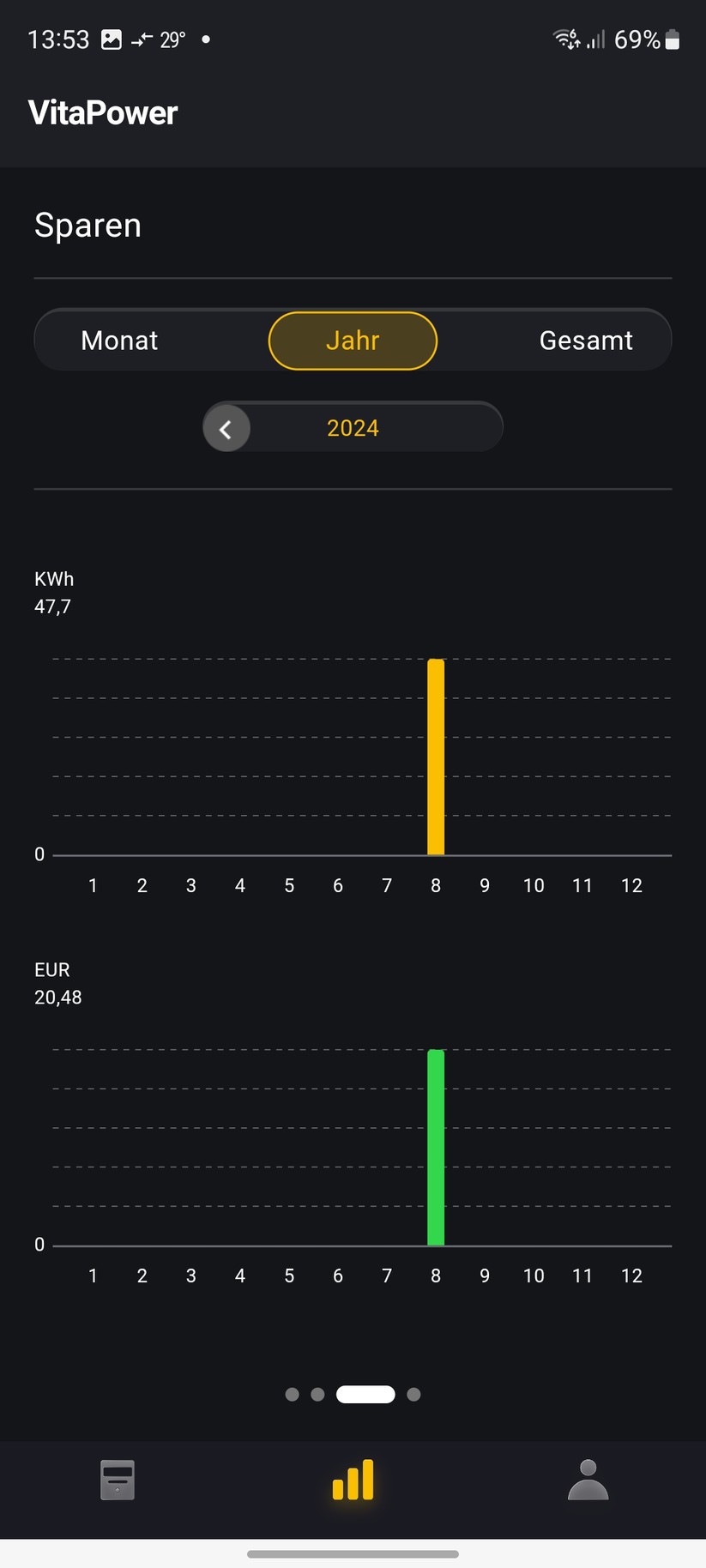Open the statistics tab with bar chart icon
The image size is (706, 1568).
point(353,1480)
